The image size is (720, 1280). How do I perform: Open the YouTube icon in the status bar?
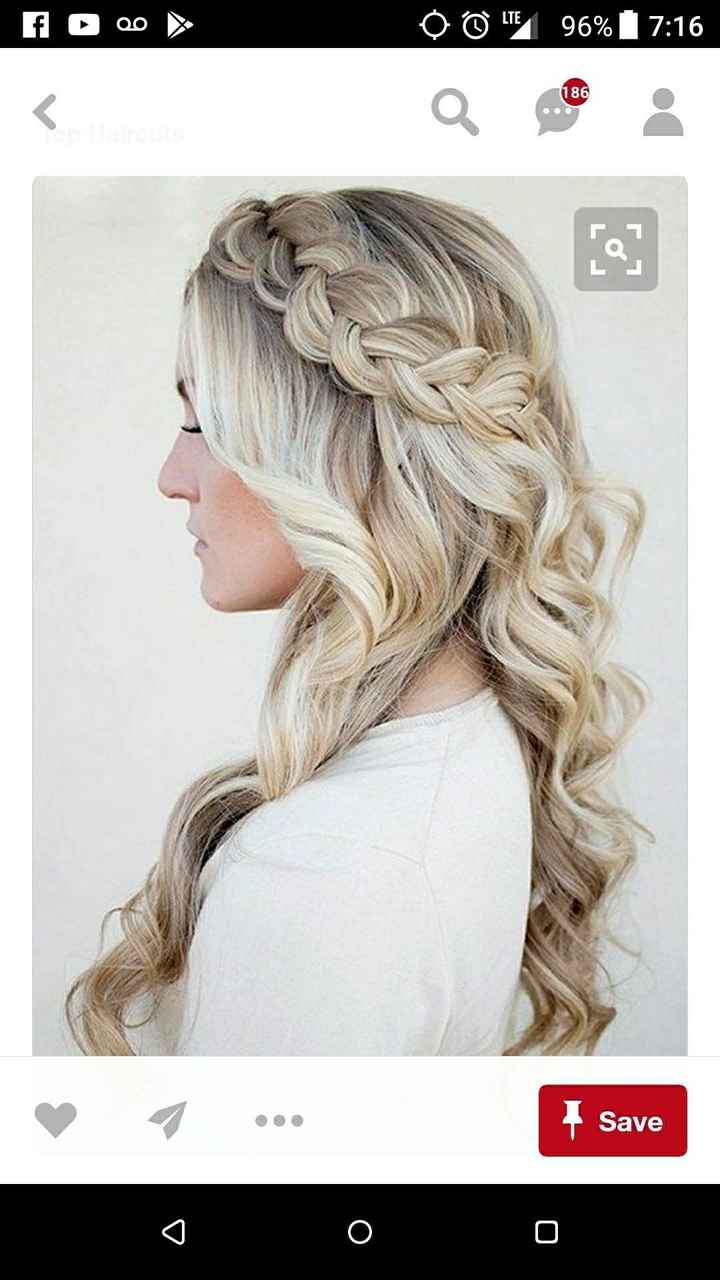pyautogui.click(x=84, y=25)
